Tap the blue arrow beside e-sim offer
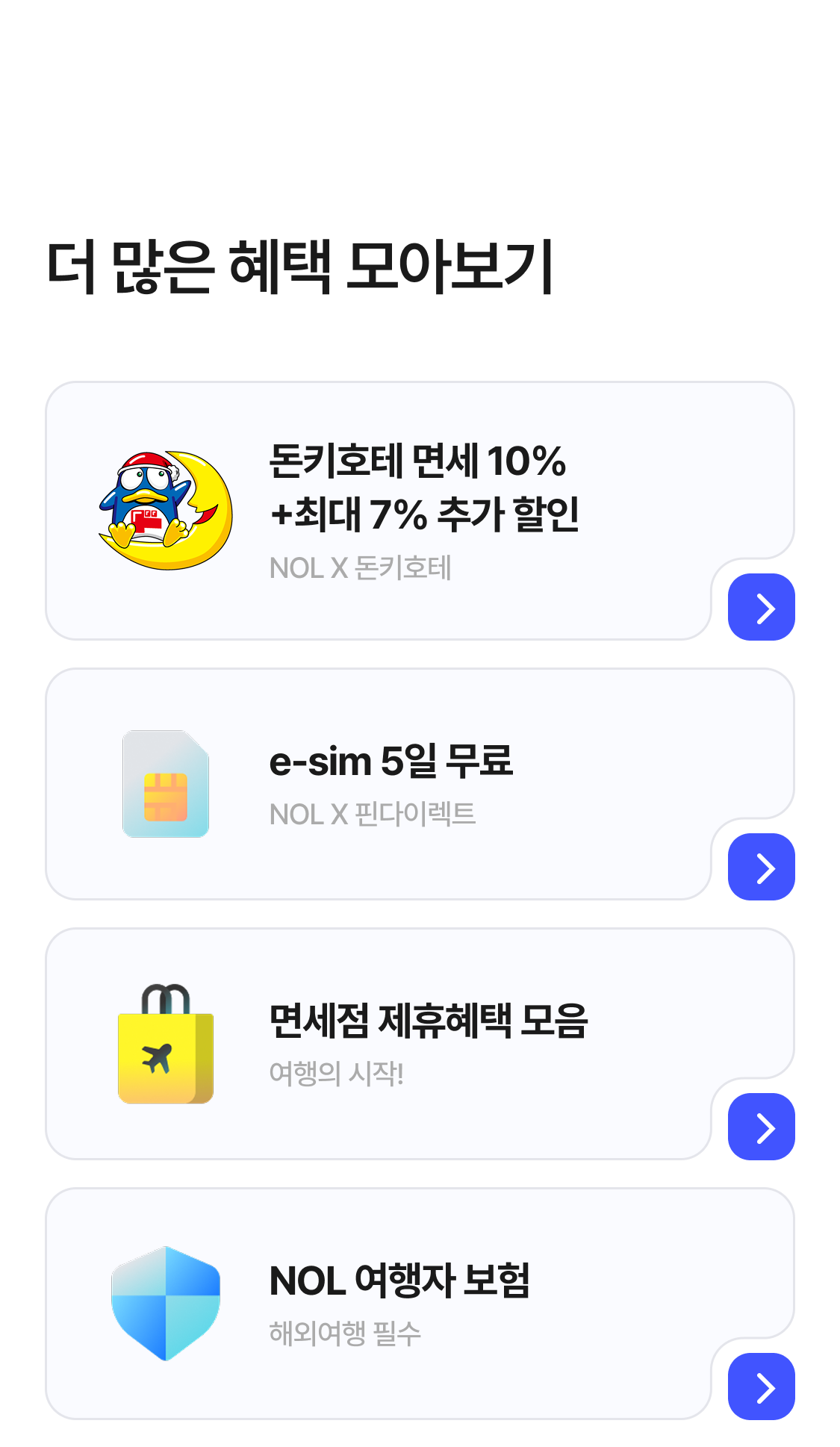Image resolution: width=840 pixels, height=1447 pixels. pyautogui.click(x=761, y=867)
